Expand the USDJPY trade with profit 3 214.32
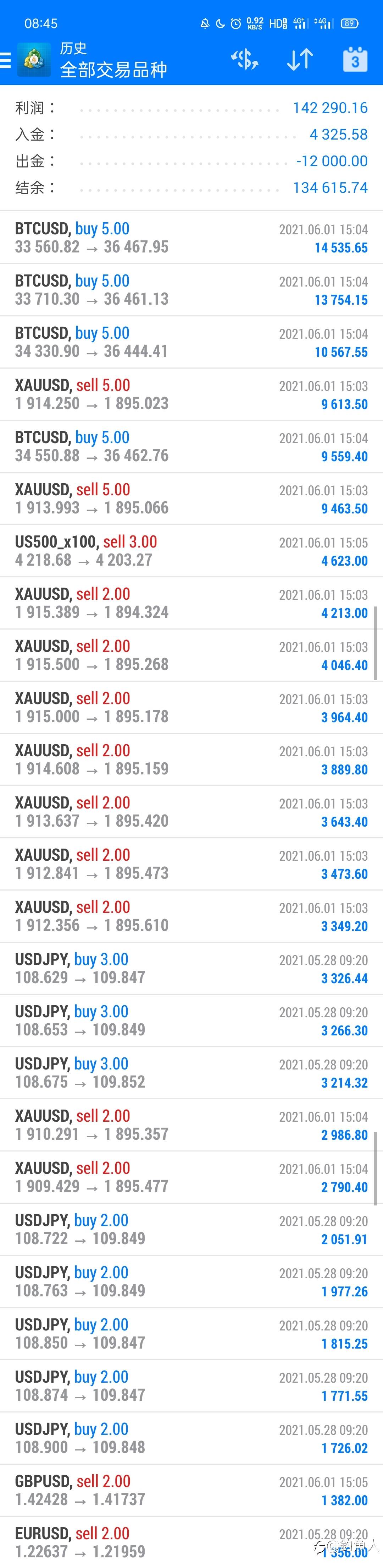This screenshot has width=383, height=1568. coord(191,1073)
